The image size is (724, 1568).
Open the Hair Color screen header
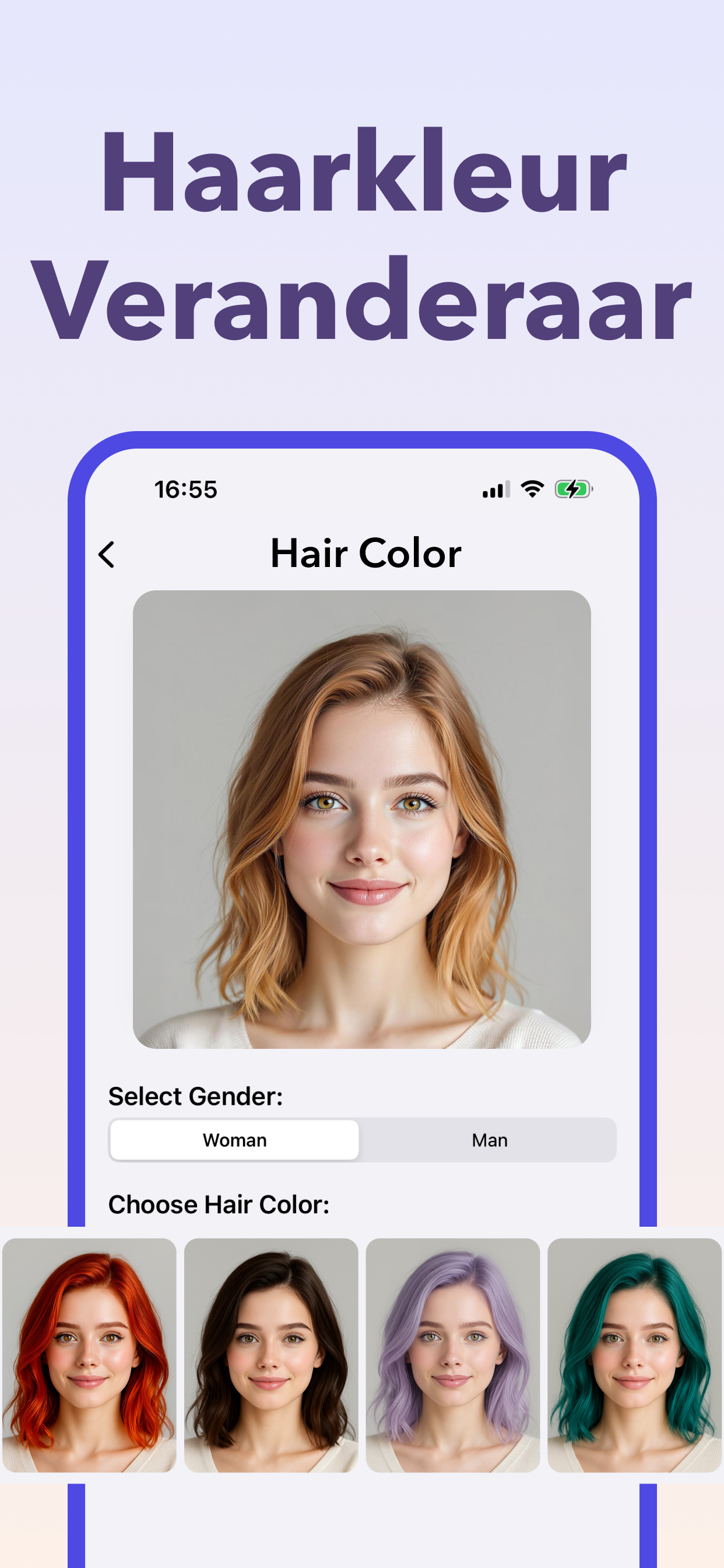pos(365,552)
